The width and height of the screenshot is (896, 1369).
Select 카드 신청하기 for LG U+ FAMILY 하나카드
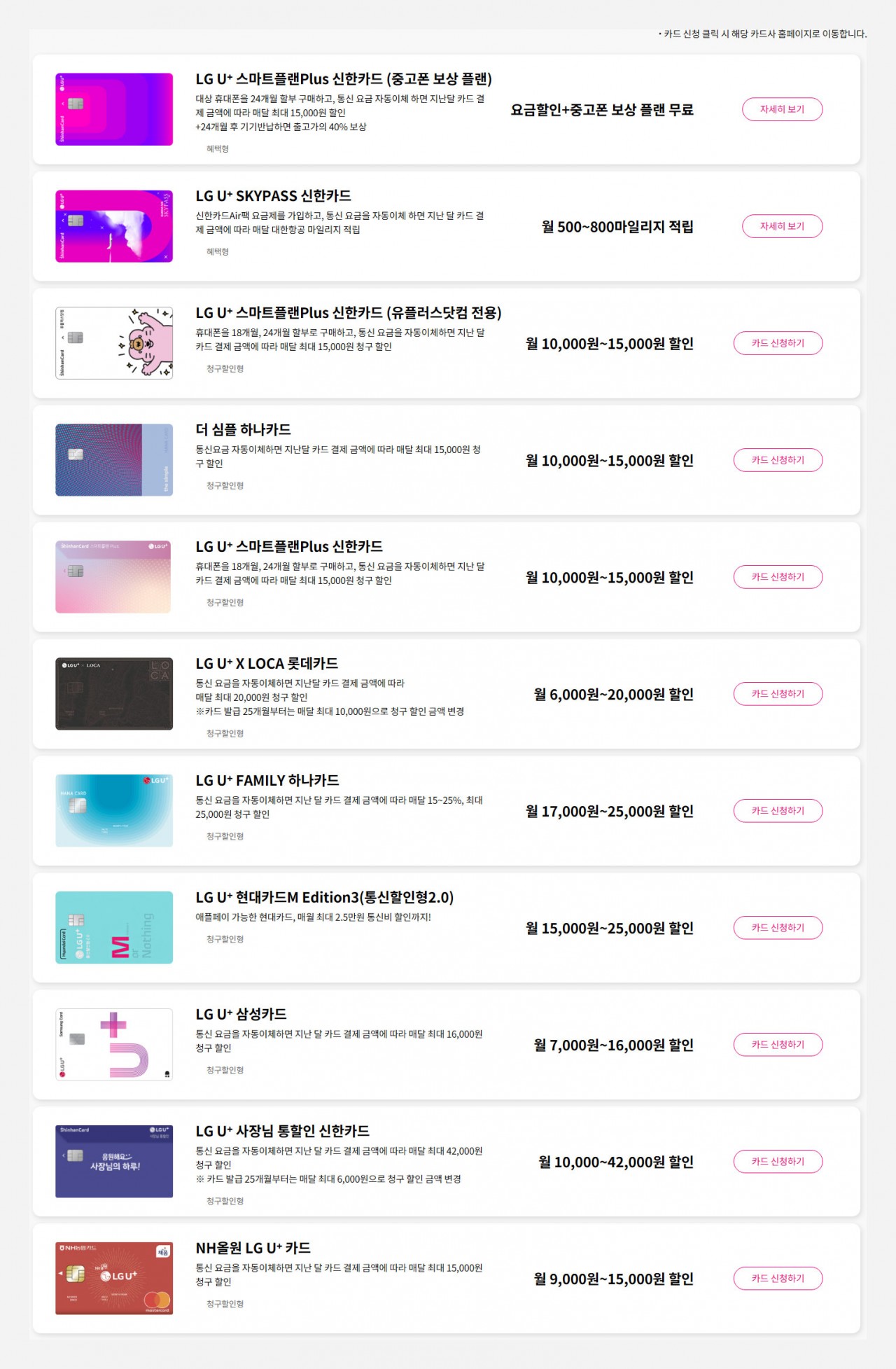coord(778,811)
